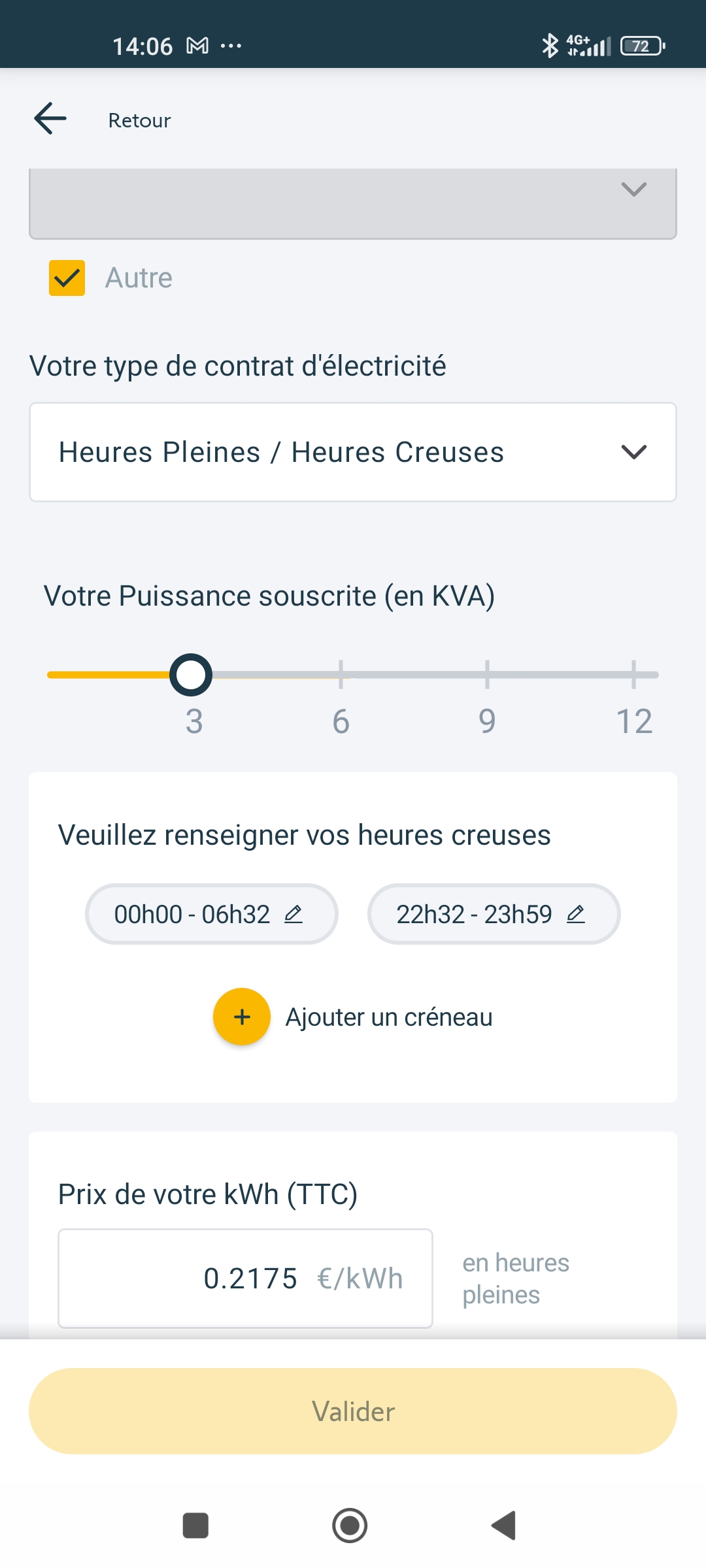Edit the heures pleines kWh price
Screen dimensions: 706x1568
245,1279
